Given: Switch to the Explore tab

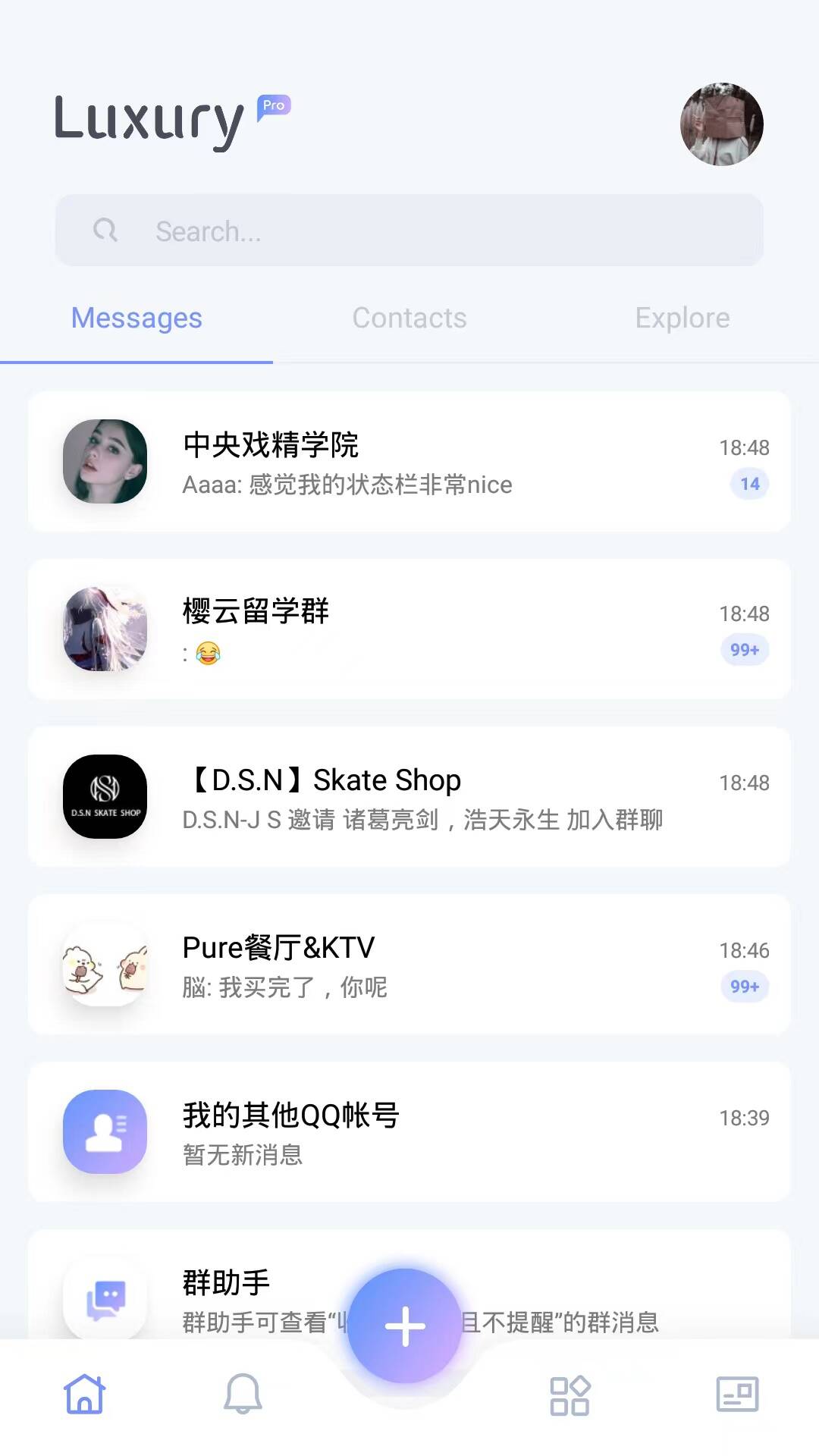Looking at the screenshot, I should [x=682, y=318].
